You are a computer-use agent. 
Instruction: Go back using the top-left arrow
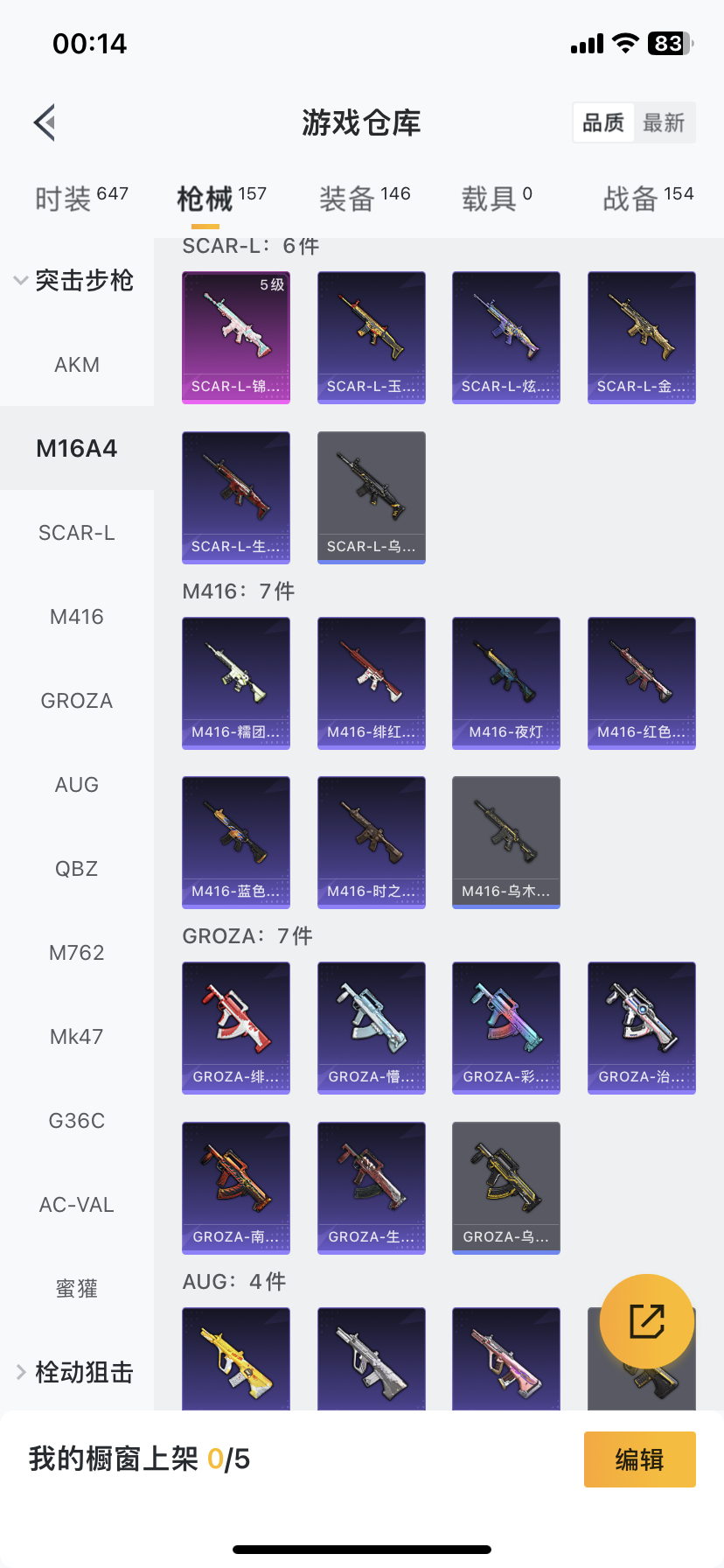coord(45,122)
